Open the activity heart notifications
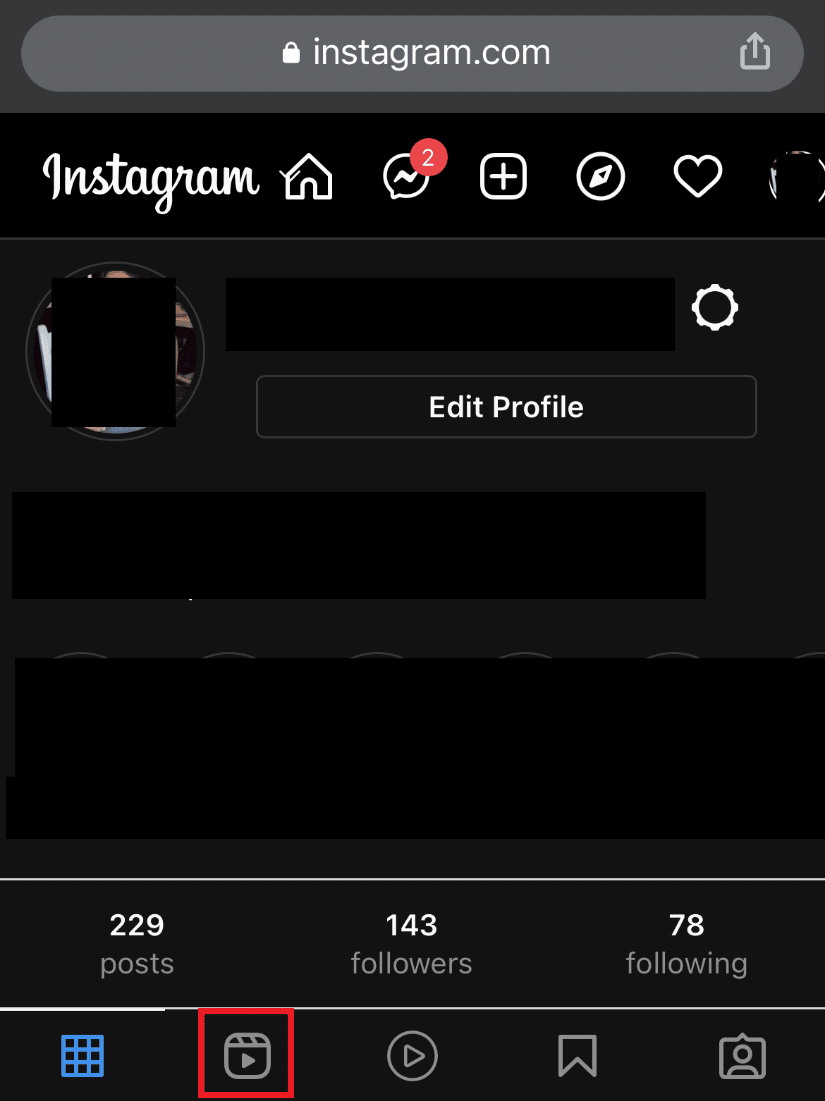825x1101 pixels. click(x=698, y=178)
